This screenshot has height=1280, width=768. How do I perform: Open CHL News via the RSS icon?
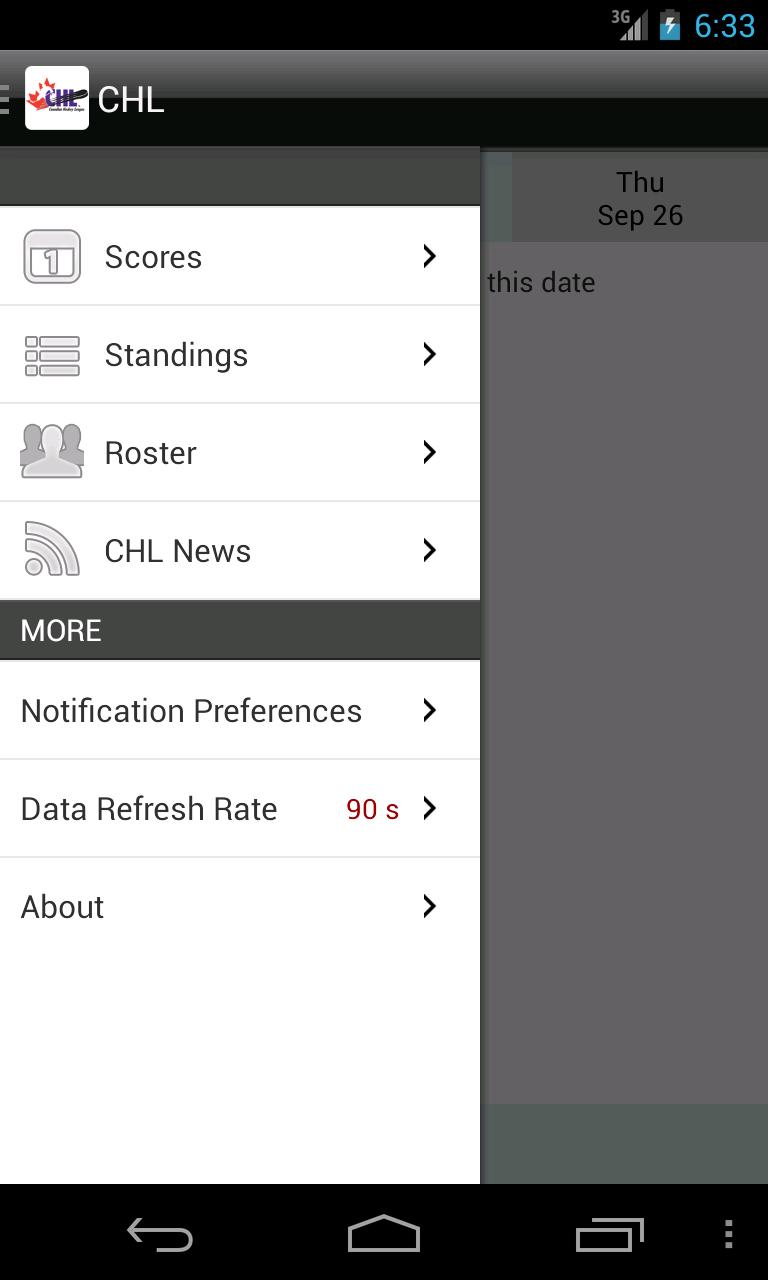[52, 550]
